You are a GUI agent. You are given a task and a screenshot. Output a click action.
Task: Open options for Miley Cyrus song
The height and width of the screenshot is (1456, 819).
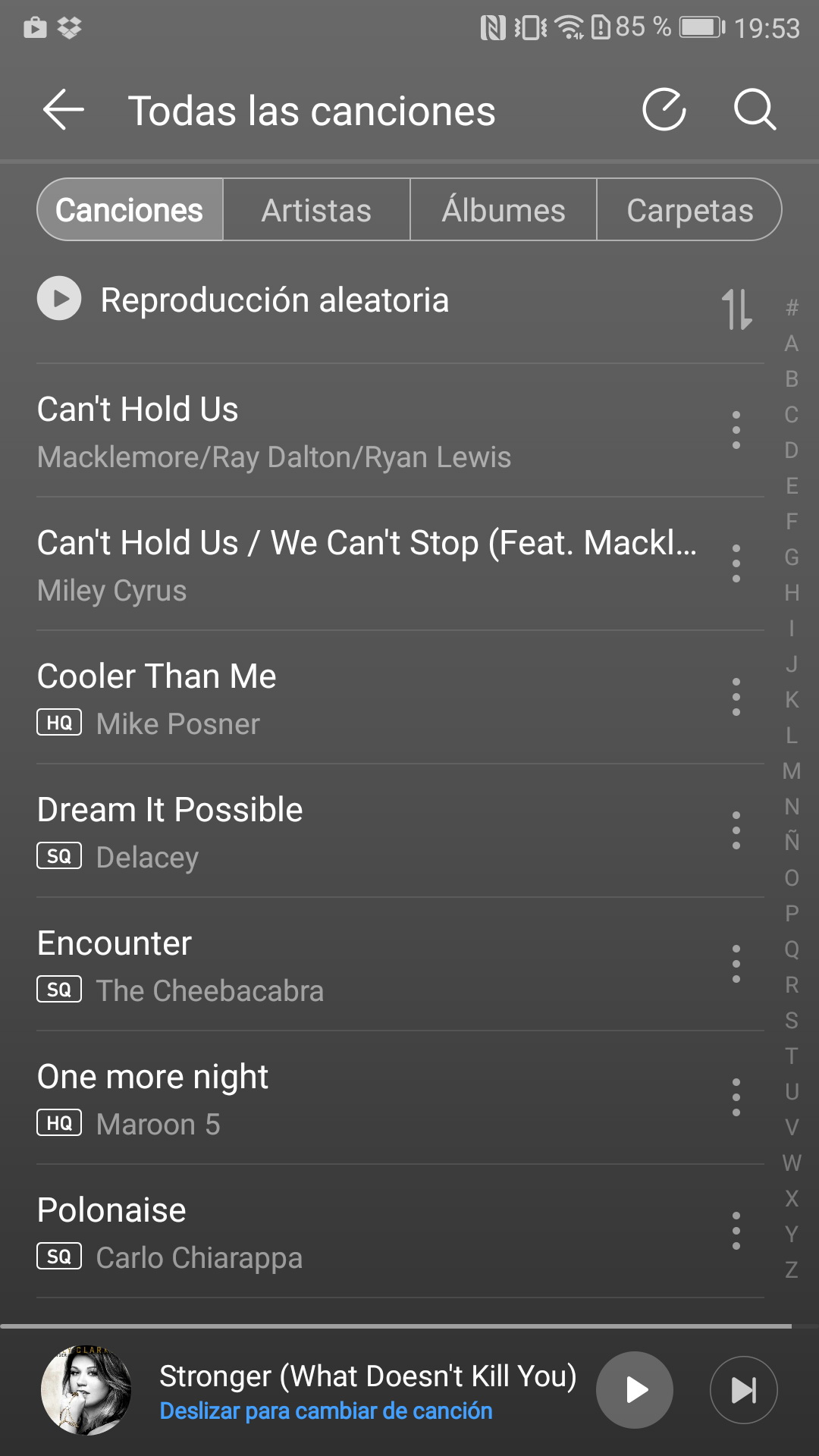[x=736, y=563]
